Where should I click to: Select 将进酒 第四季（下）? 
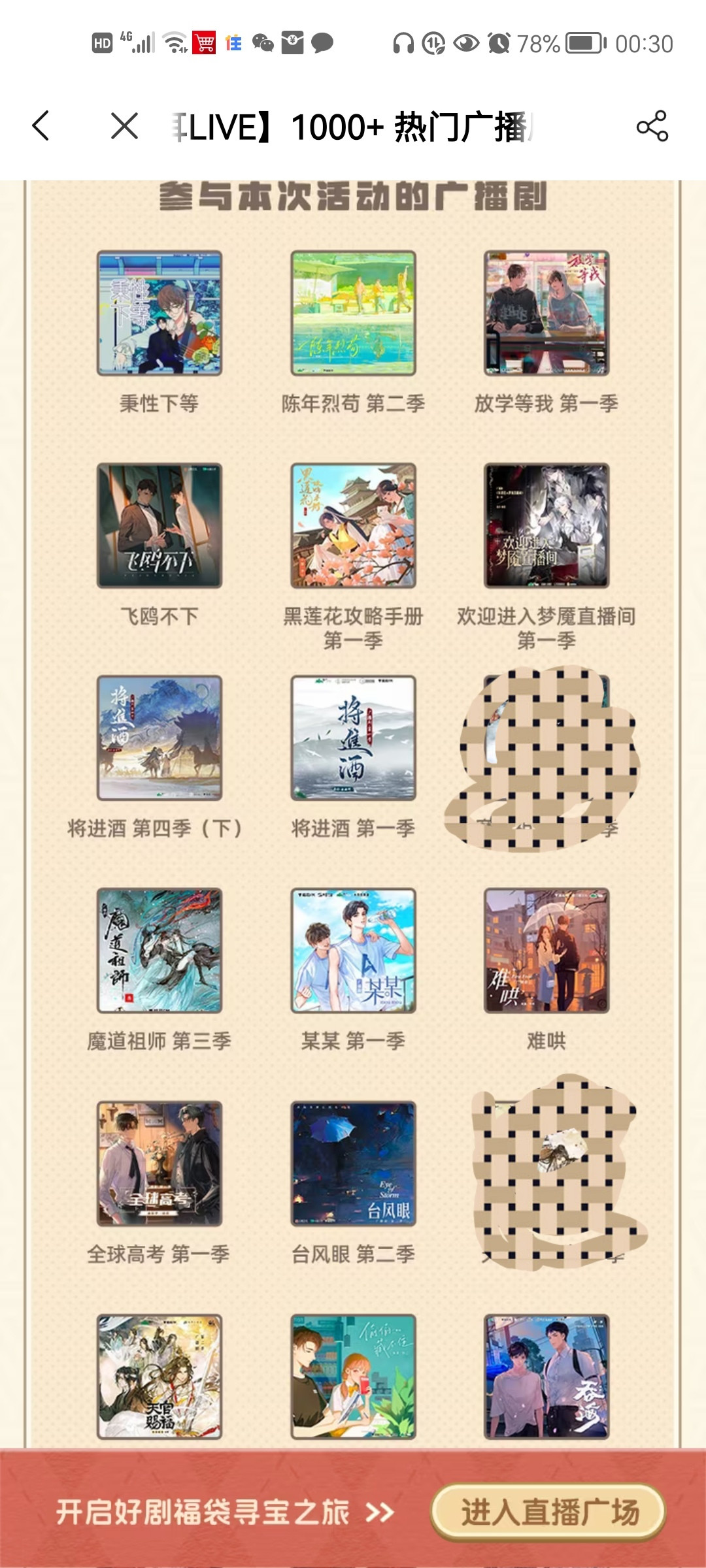point(160,738)
